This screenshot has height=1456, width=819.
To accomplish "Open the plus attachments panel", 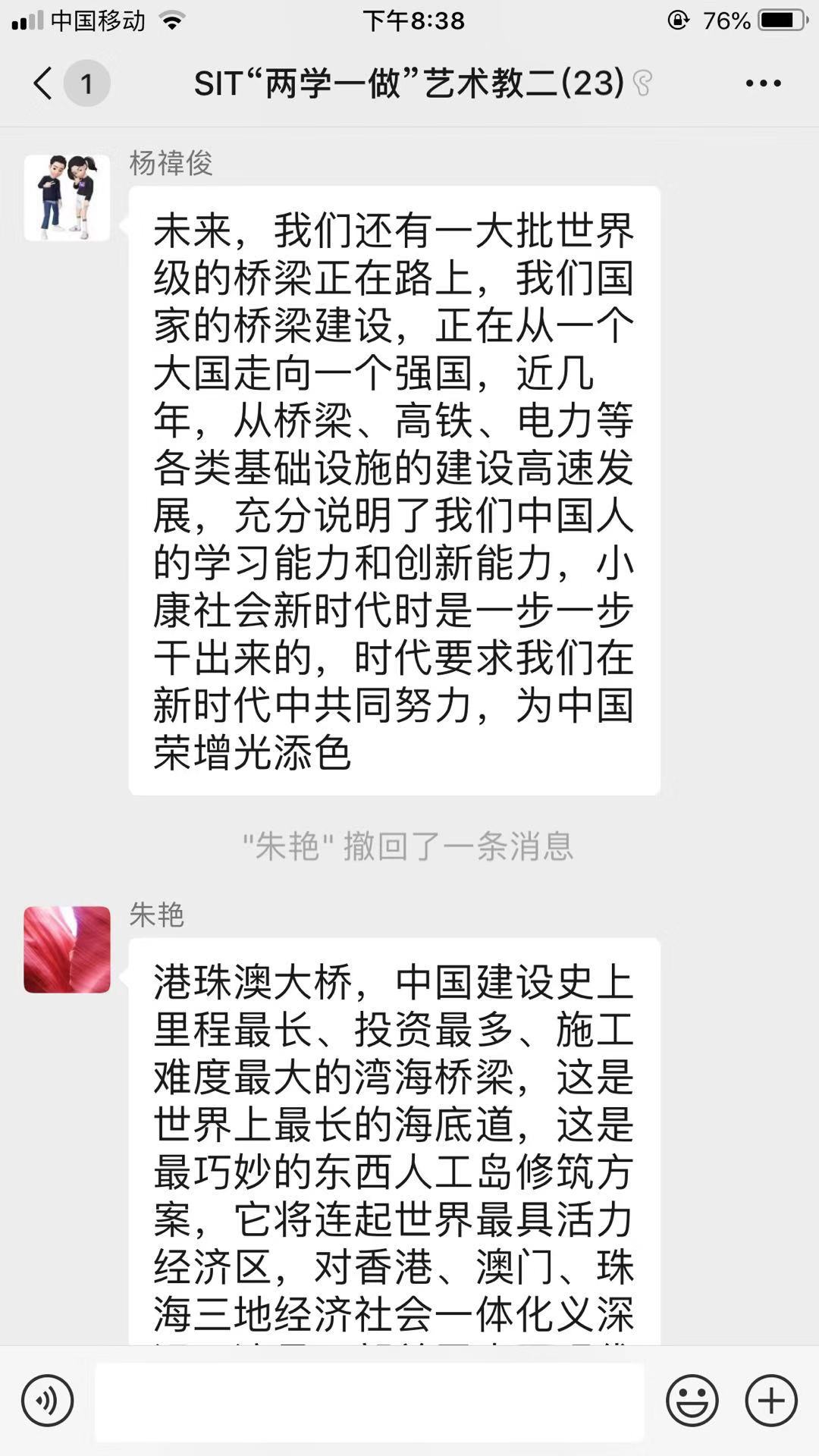I will tap(771, 1401).
